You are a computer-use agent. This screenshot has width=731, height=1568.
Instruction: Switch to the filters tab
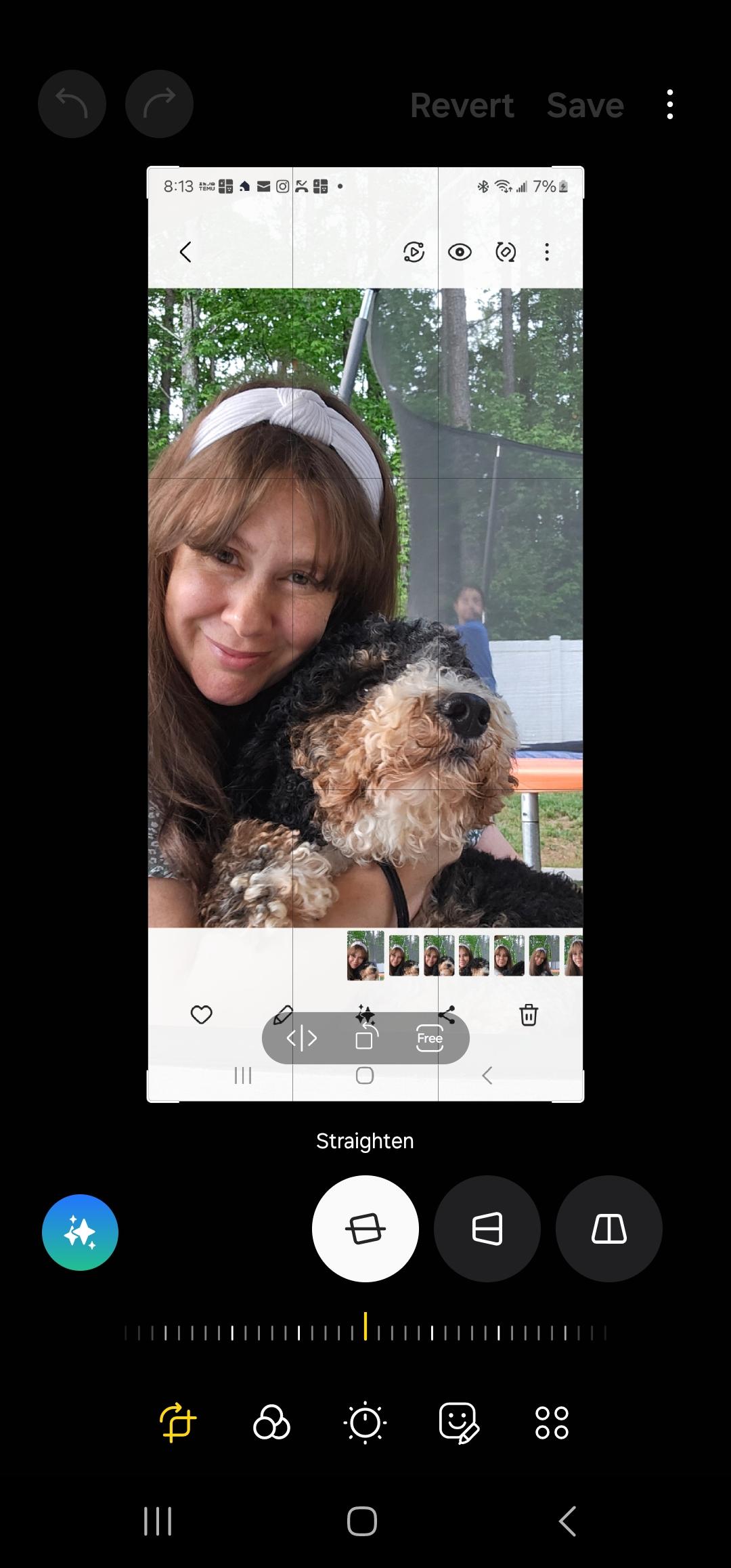pyautogui.click(x=271, y=1422)
